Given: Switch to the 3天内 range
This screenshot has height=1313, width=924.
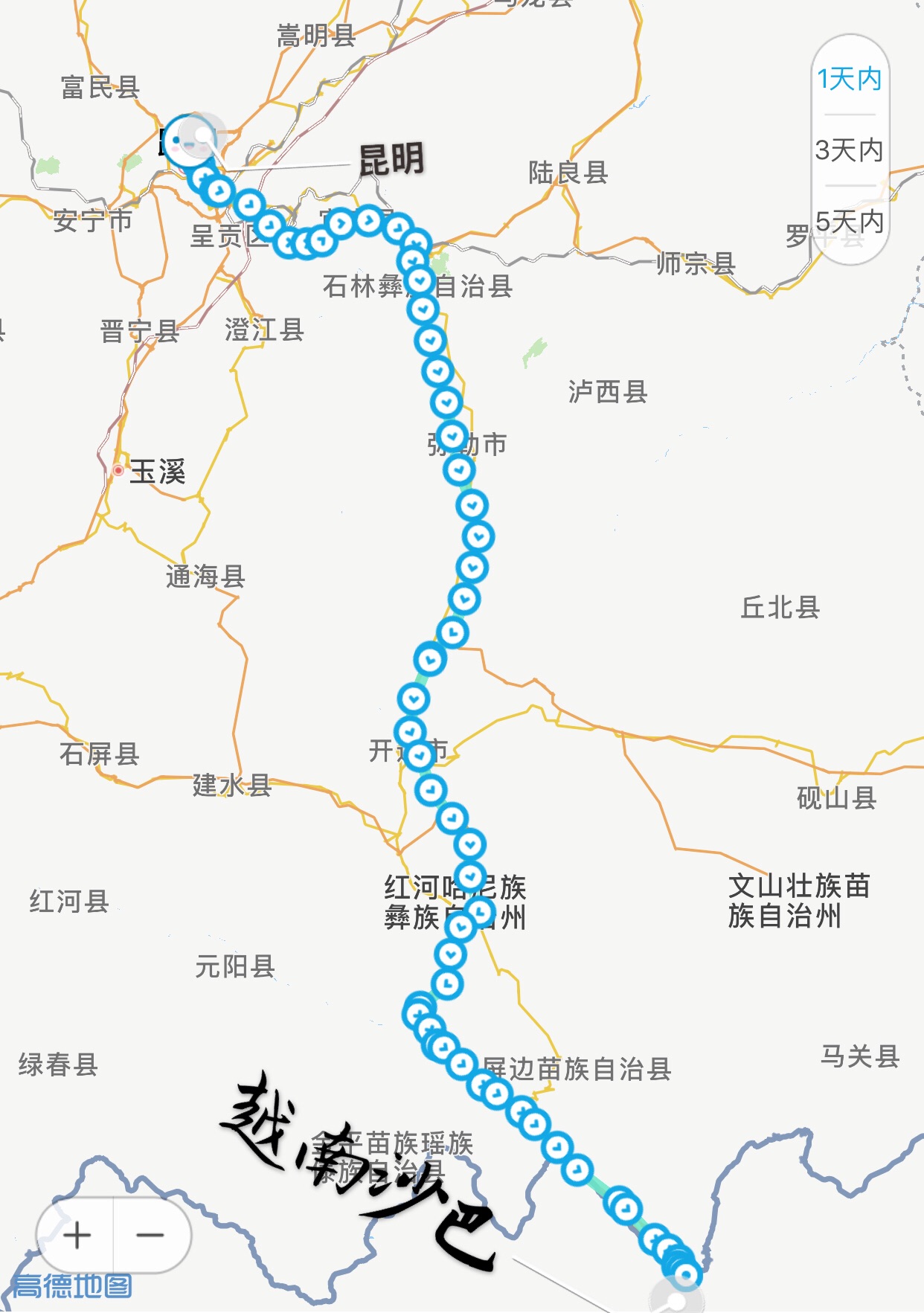Looking at the screenshot, I should (x=849, y=150).
